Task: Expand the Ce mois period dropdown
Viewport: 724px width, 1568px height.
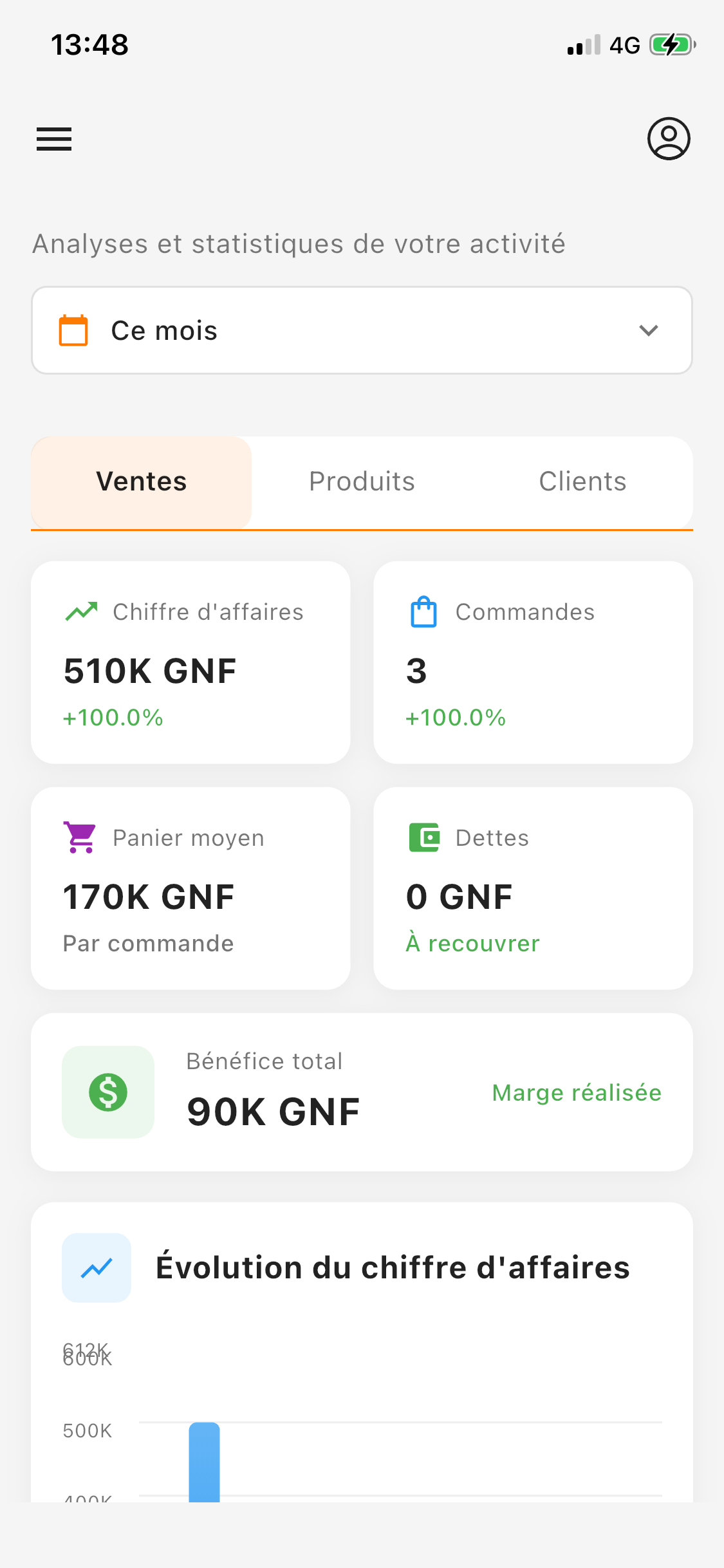Action: 362,330
